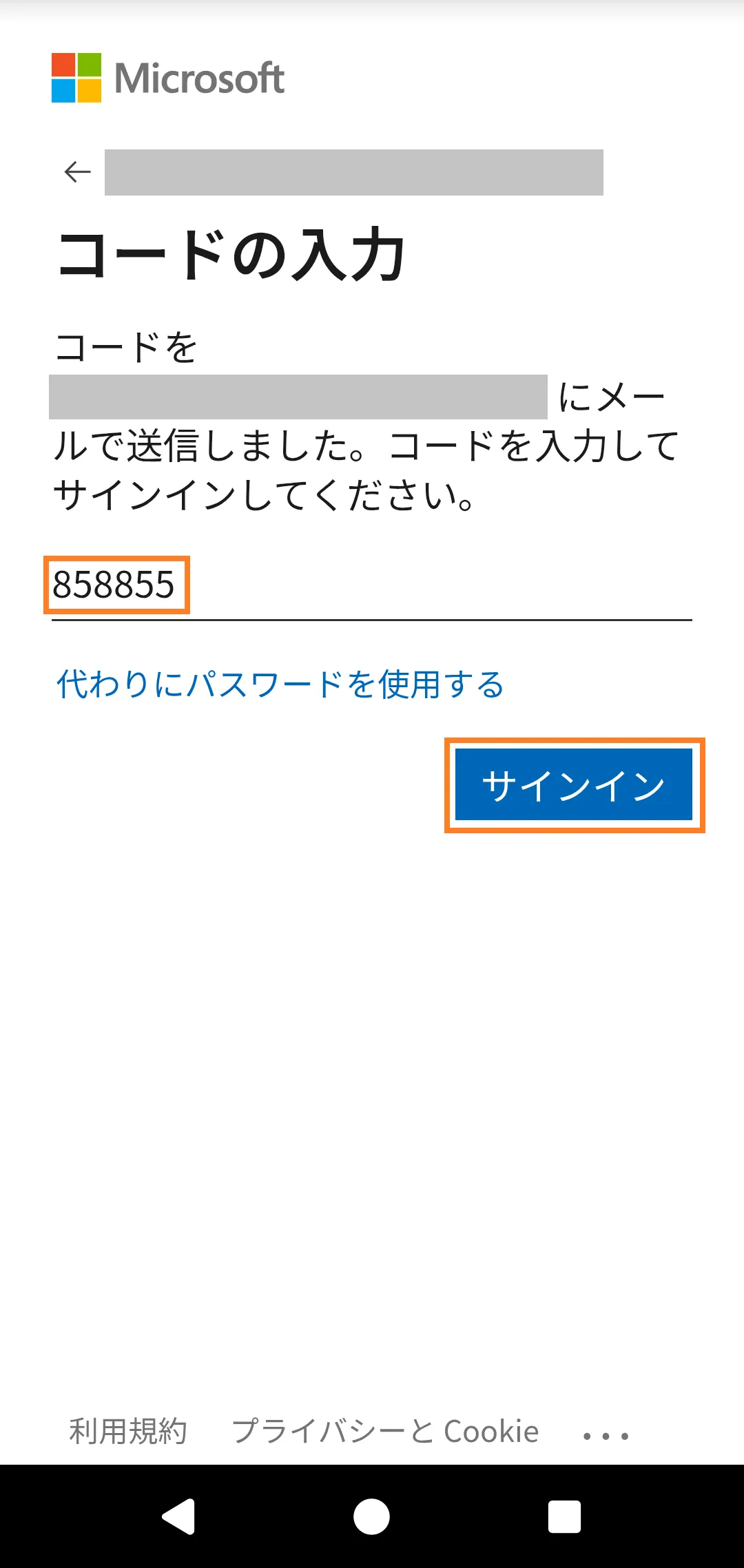This screenshot has height=1568, width=744.
Task: Go back using the arrow beside the account
Action: coord(78,172)
